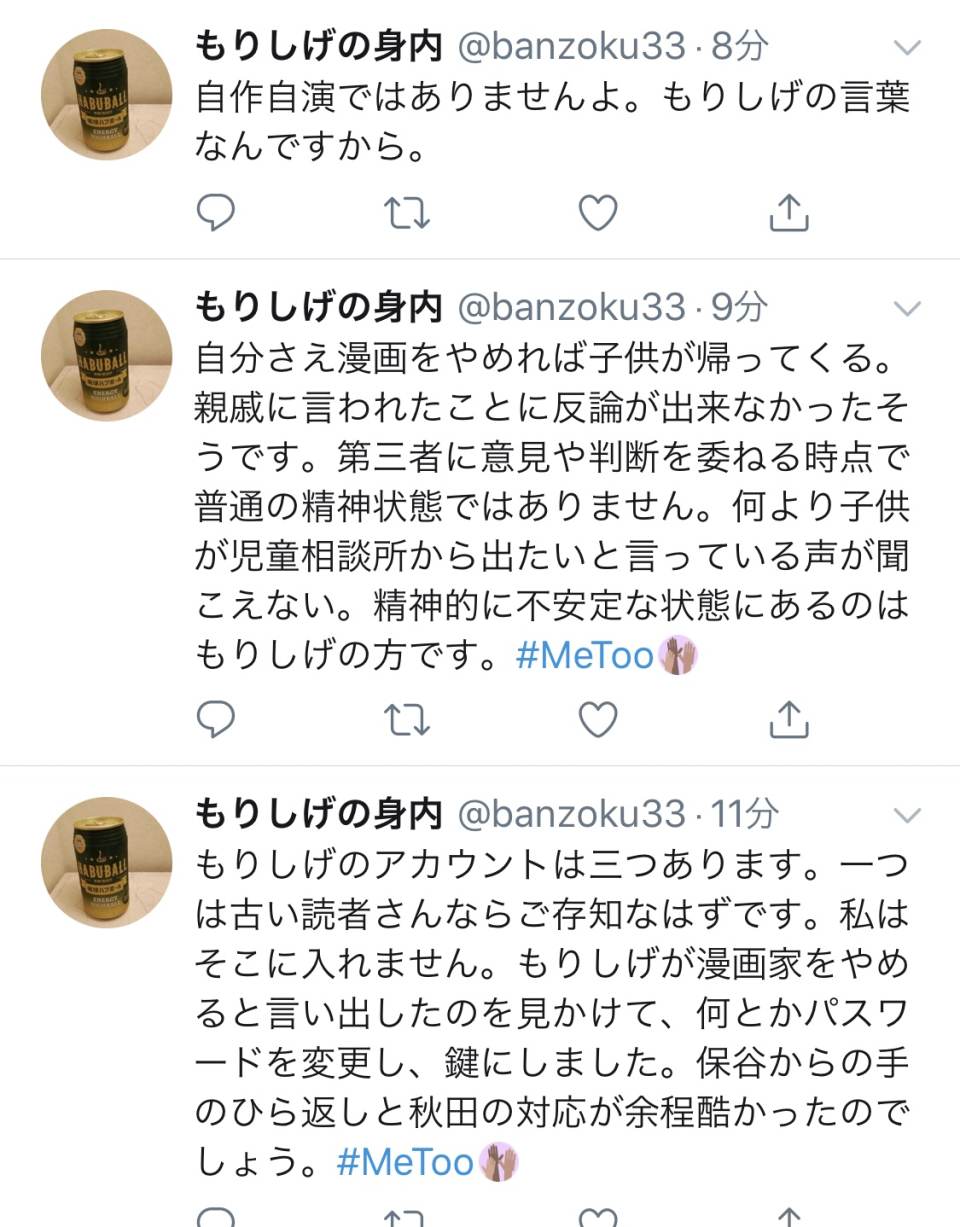Open profile avatar of the 9分 tweet
Image resolution: width=960 pixels, height=1227 pixels.
tap(107, 356)
